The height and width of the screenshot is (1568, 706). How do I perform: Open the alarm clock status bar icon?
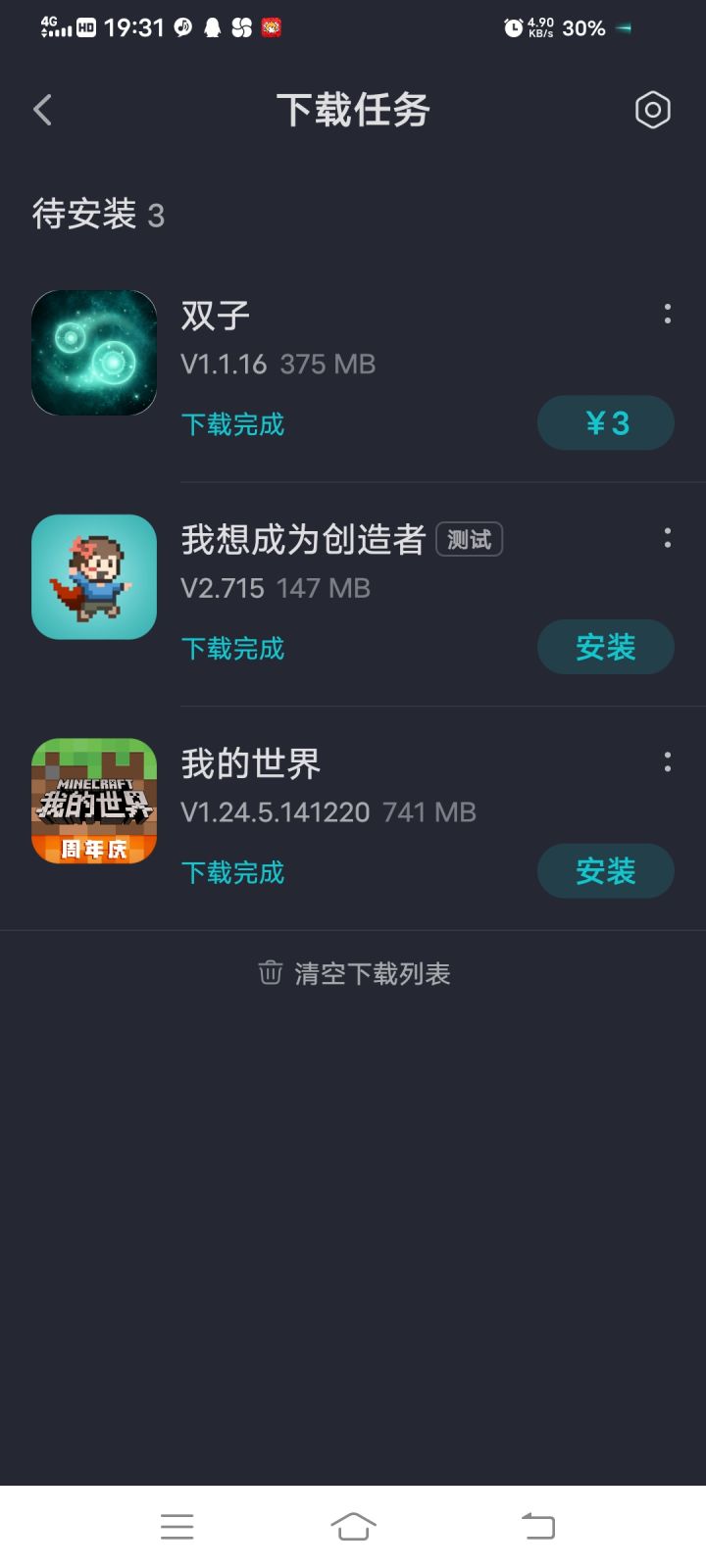(512, 28)
